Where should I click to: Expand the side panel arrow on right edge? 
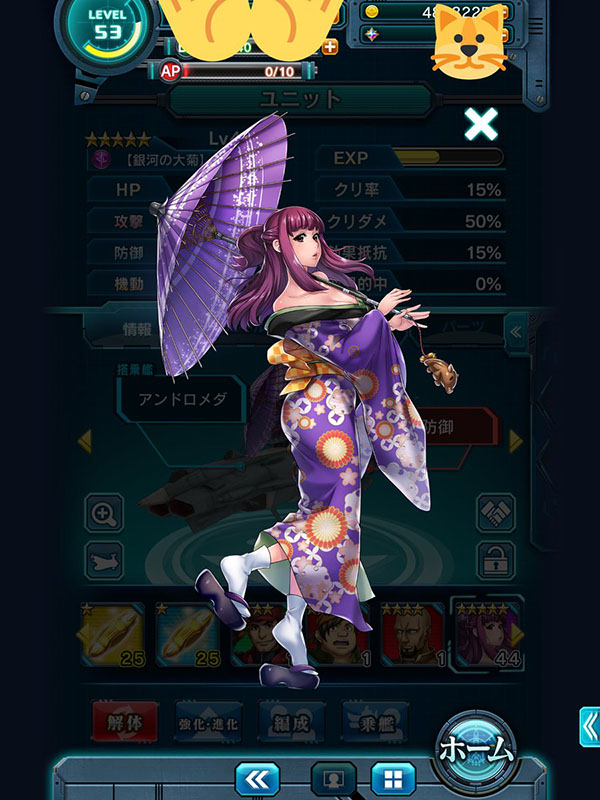coord(590,726)
